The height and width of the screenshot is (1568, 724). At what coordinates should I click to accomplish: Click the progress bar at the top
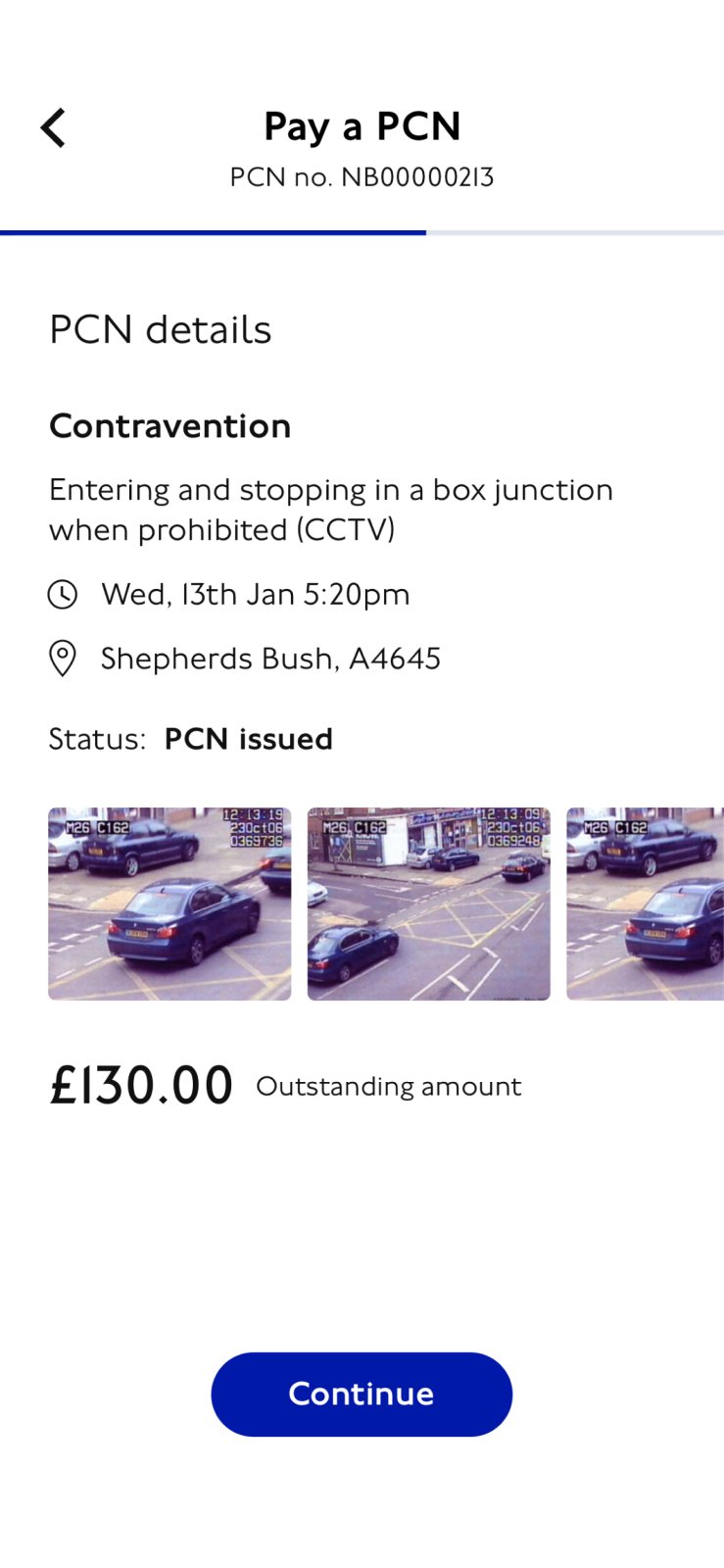click(362, 232)
